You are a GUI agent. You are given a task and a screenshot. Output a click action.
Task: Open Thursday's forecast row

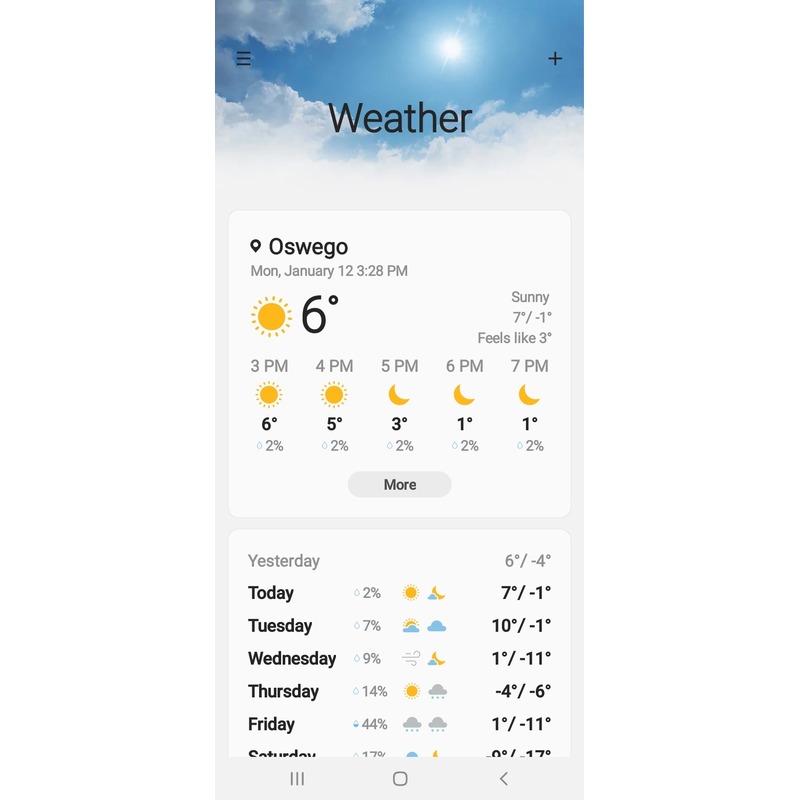pos(399,691)
